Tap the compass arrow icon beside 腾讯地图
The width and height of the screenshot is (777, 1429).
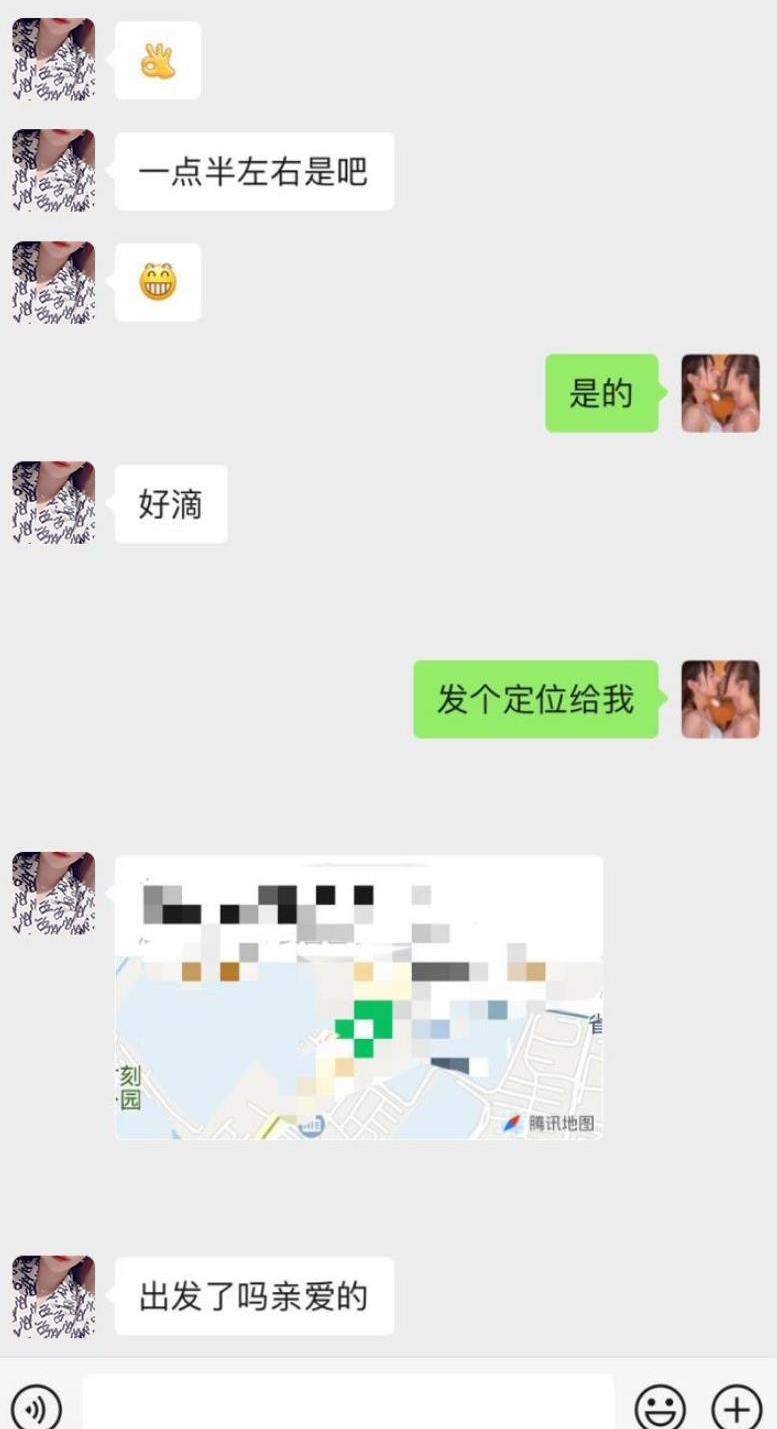coord(510,1120)
